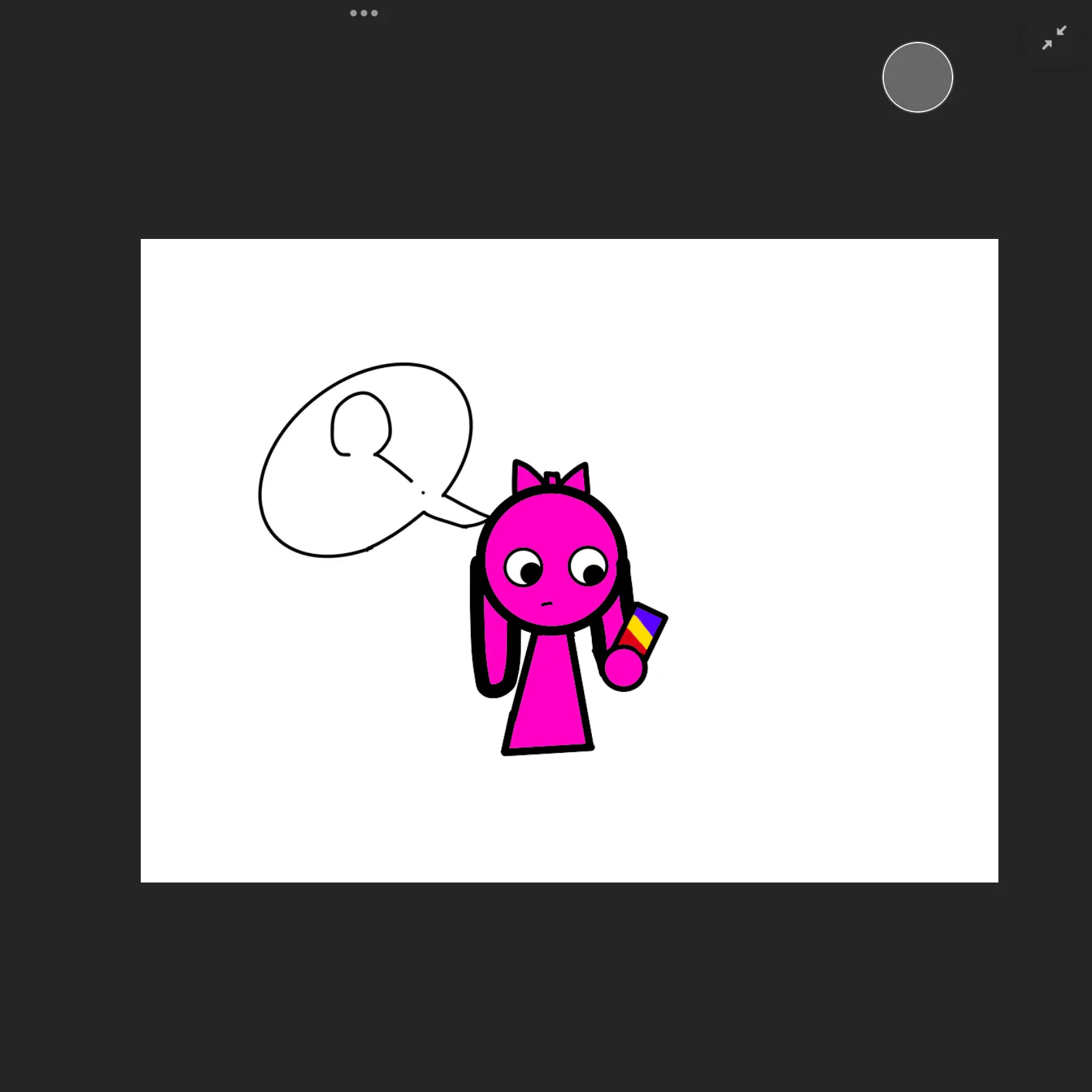
Task: Open the three-dot menu at top
Action: (364, 13)
